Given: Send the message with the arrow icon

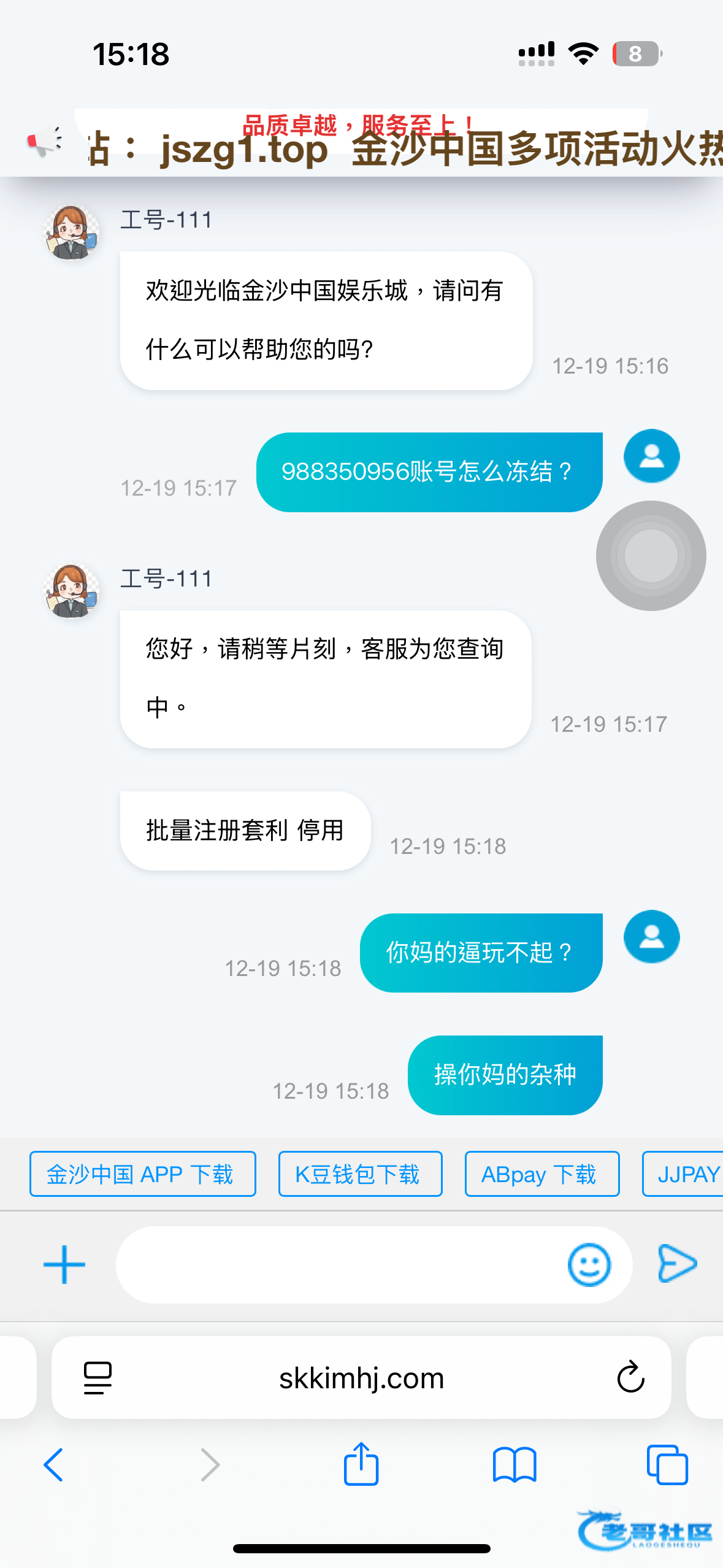Looking at the screenshot, I should pos(677,1264).
